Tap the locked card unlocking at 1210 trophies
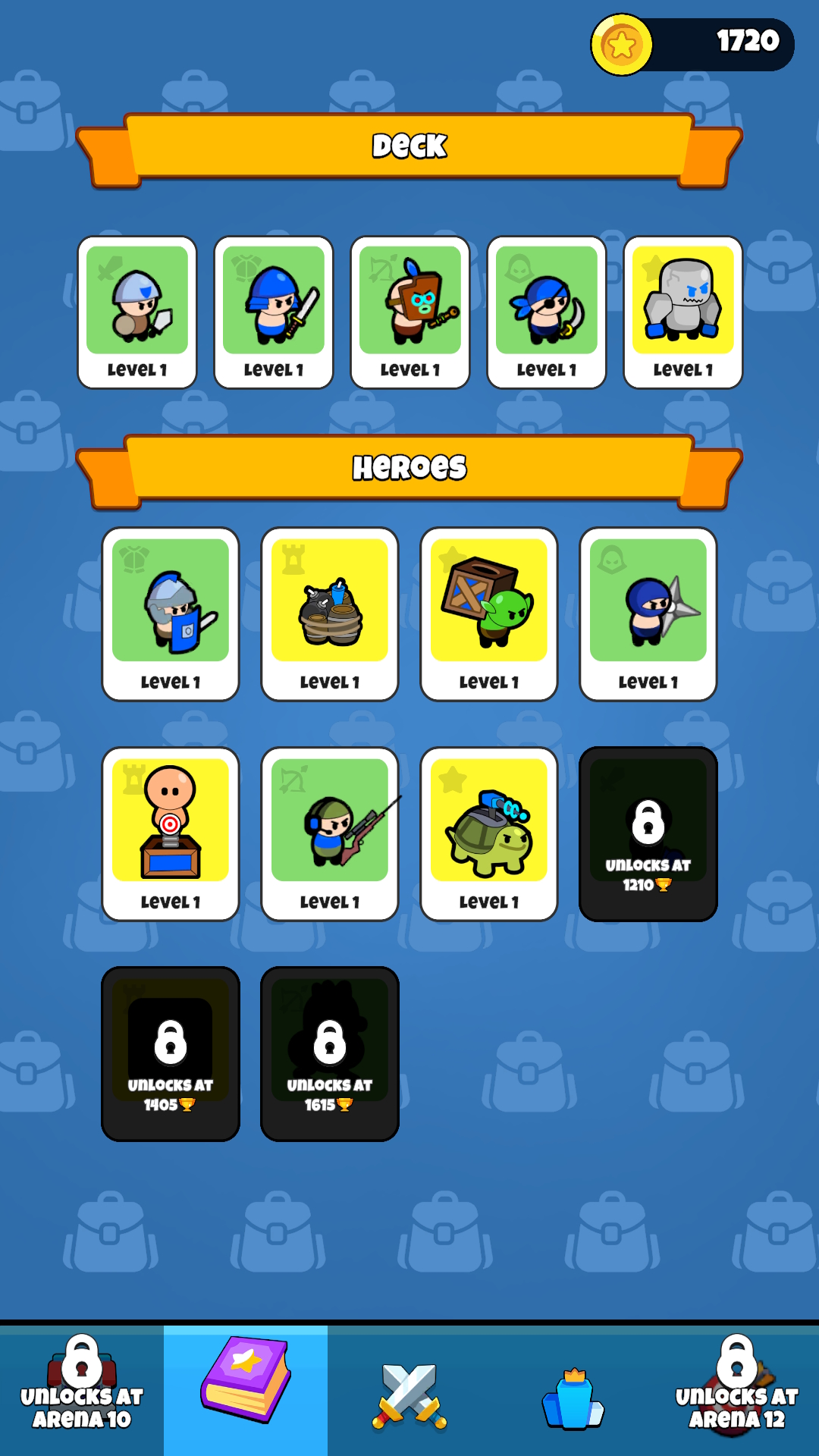 [x=648, y=834]
